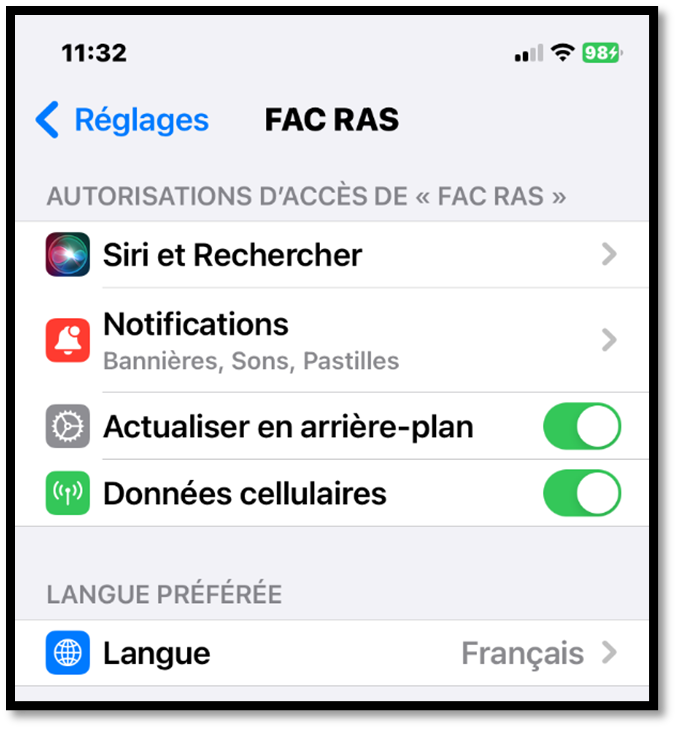Open Siri et Rechercher settings
The width and height of the screenshot is (677, 729).
pyautogui.click(x=330, y=255)
